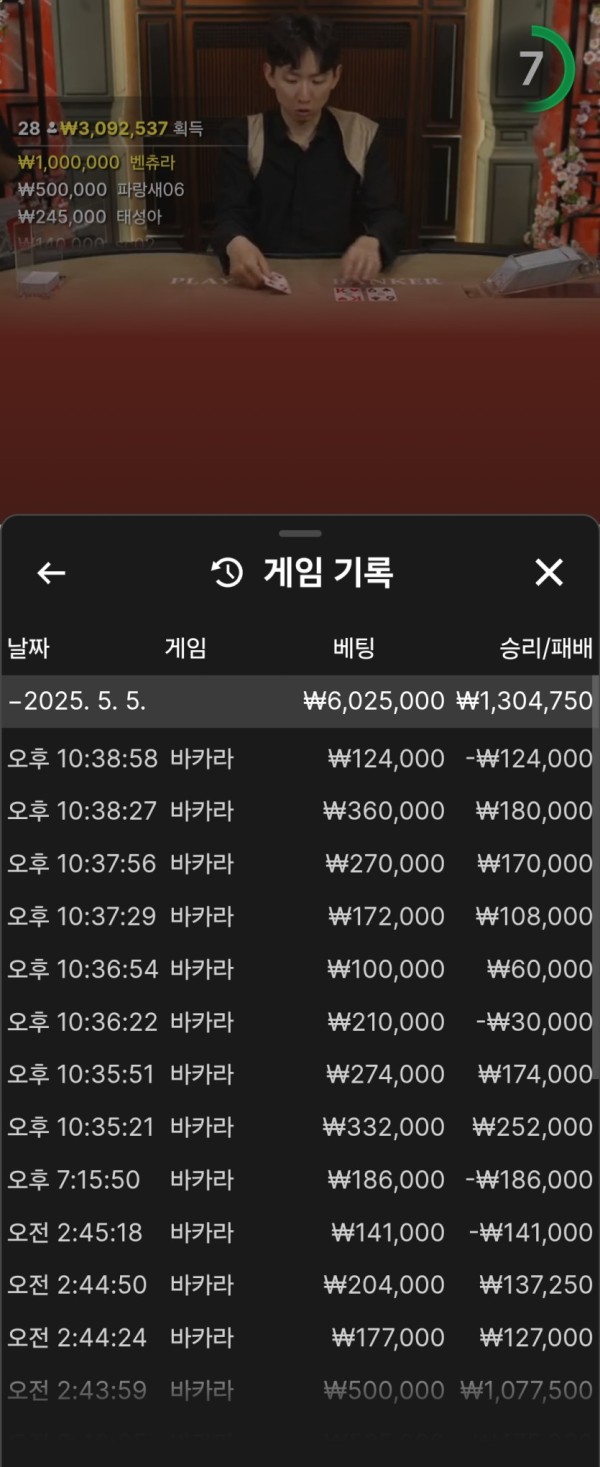Open the 오후 10:35:51 game record

click(299, 1074)
